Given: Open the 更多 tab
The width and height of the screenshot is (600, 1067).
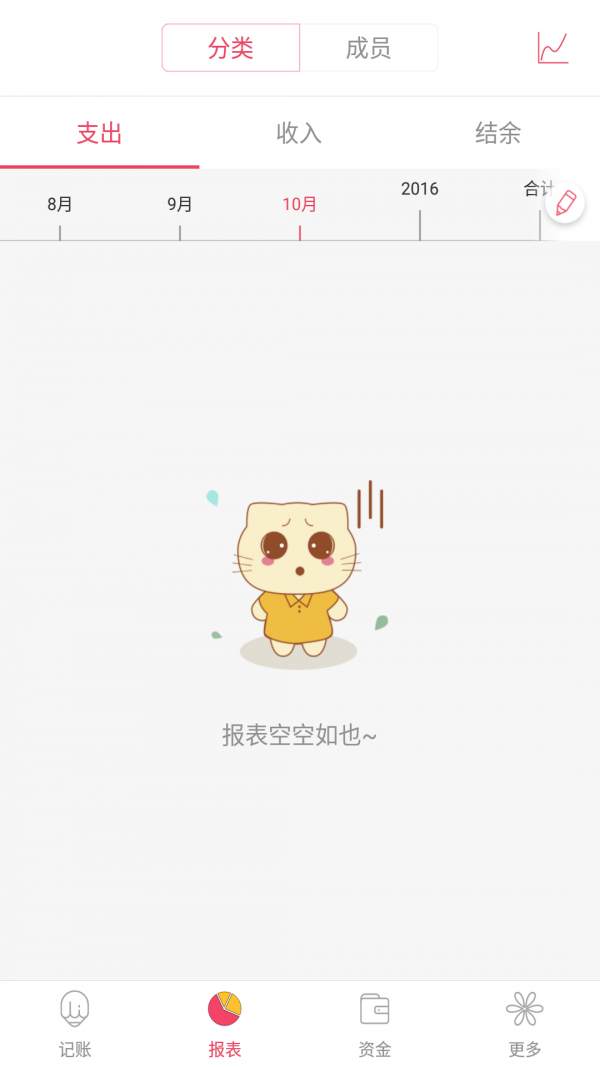Looking at the screenshot, I should [x=525, y=1024].
